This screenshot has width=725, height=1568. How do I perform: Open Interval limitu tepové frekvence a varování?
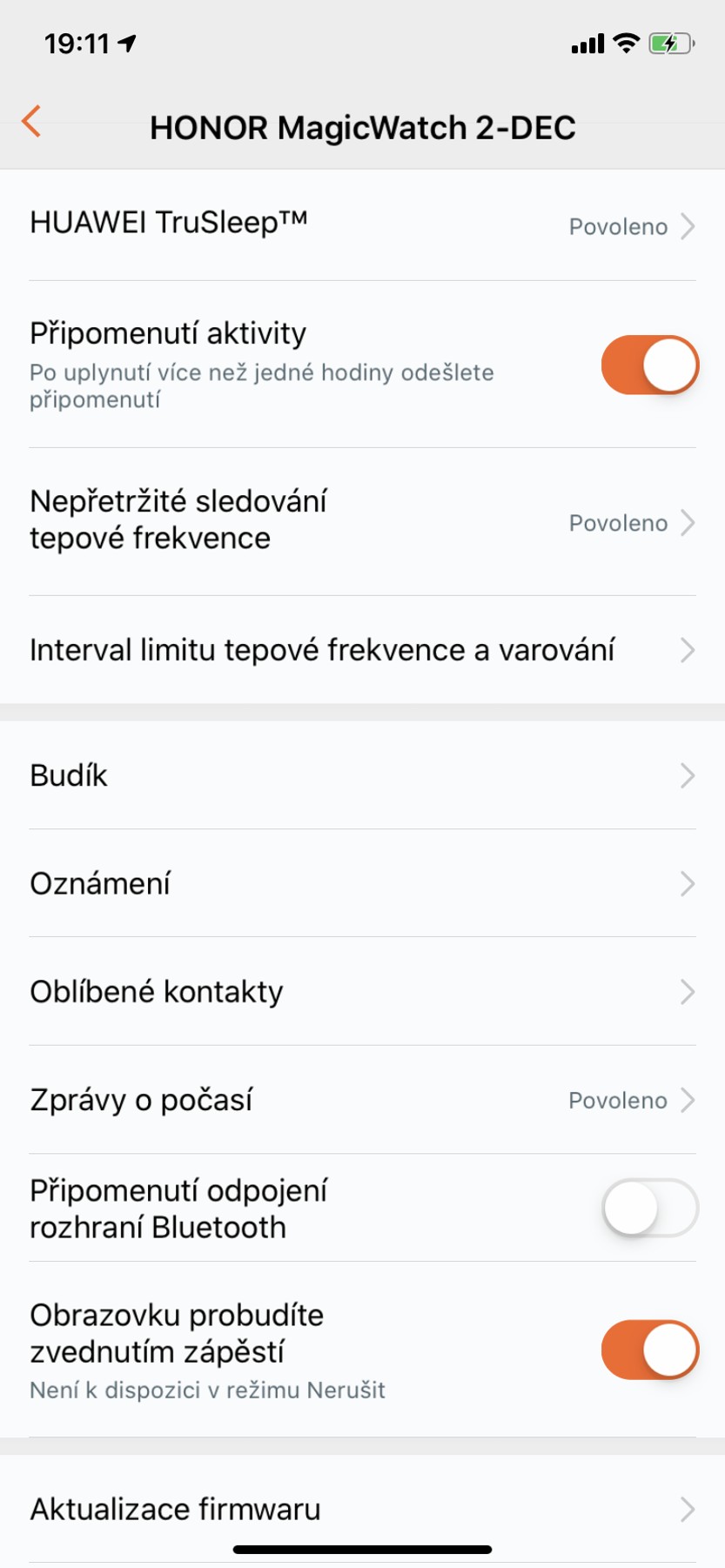tap(362, 650)
